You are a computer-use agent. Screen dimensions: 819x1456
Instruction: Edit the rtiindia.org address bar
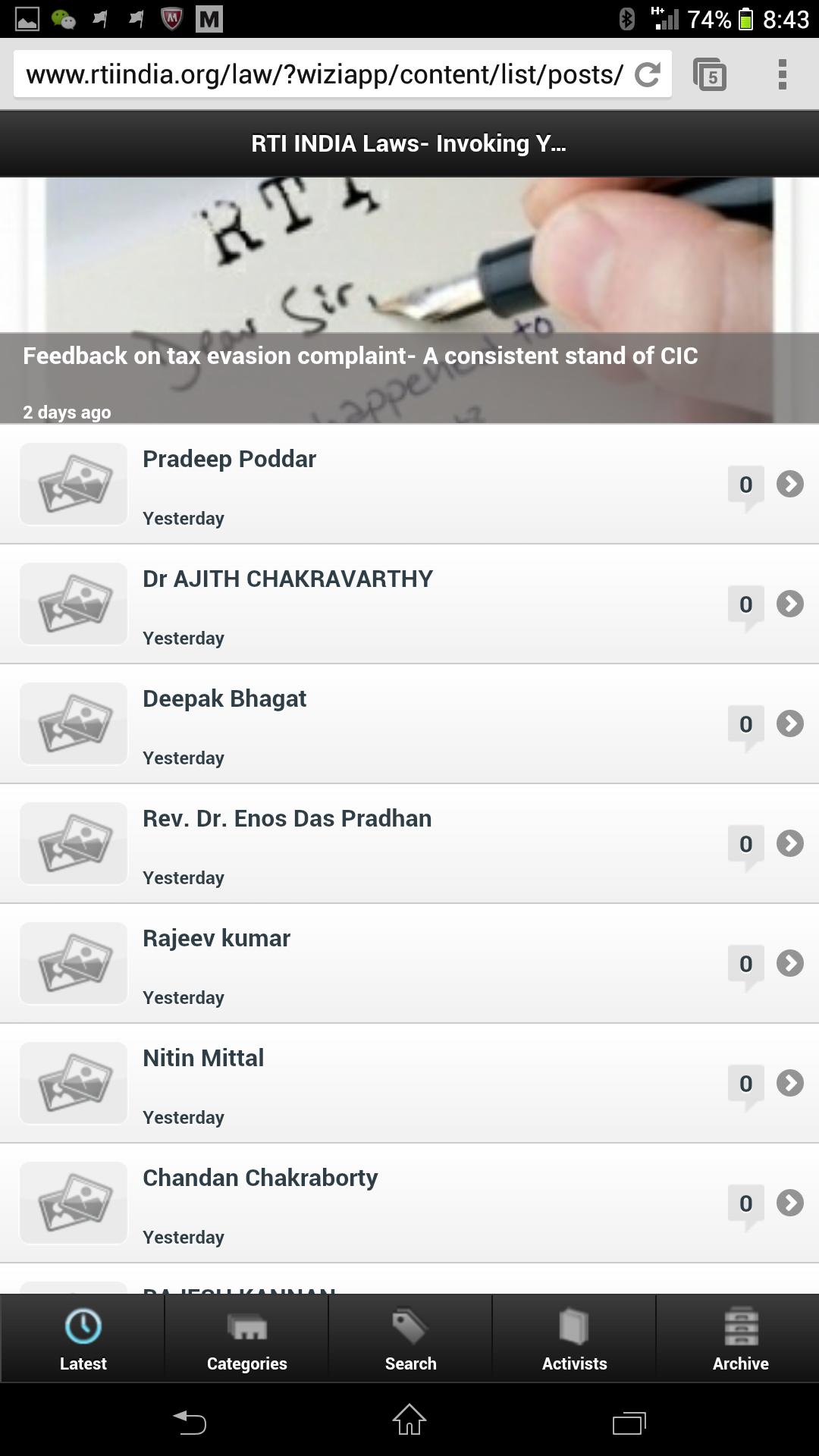325,74
